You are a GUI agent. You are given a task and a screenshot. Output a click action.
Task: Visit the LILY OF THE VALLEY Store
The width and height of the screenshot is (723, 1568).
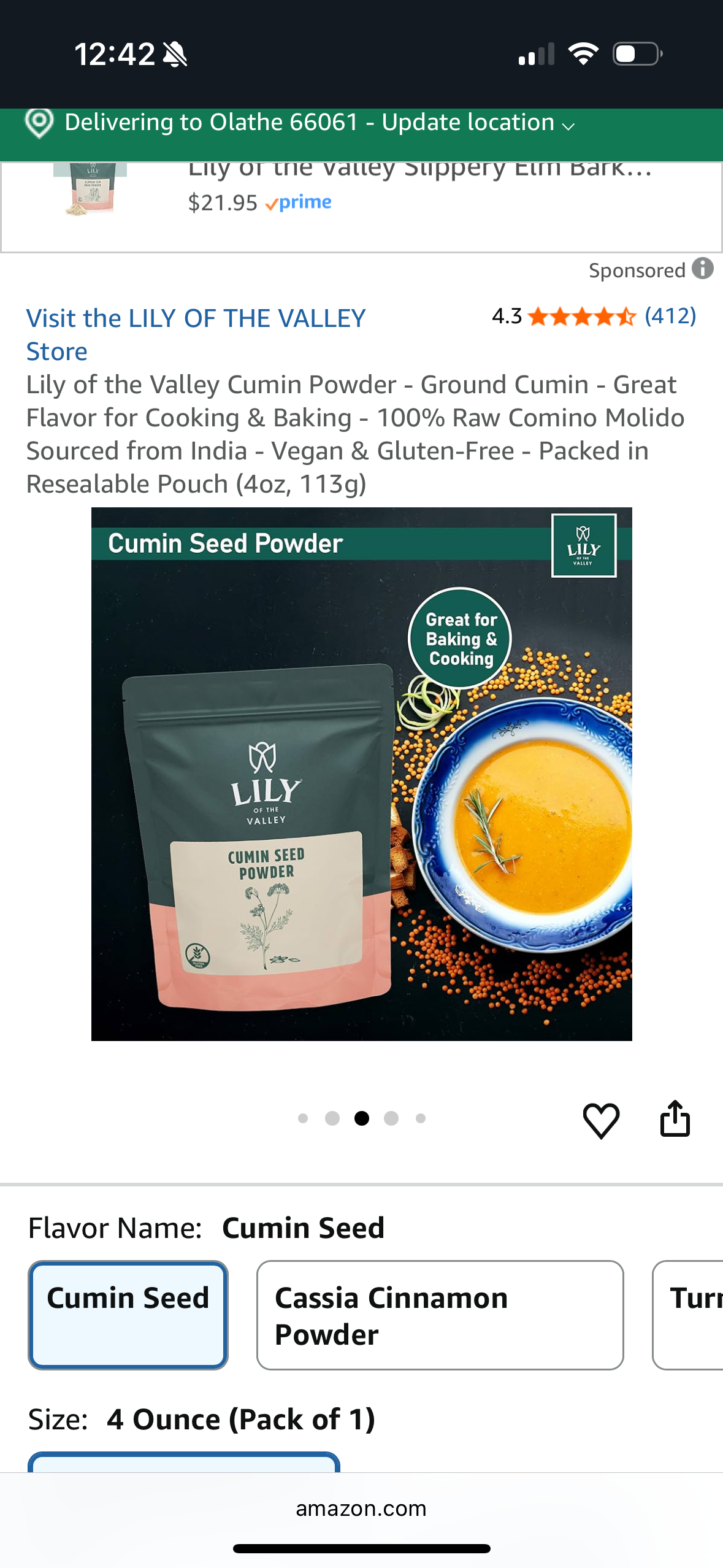pyautogui.click(x=195, y=334)
